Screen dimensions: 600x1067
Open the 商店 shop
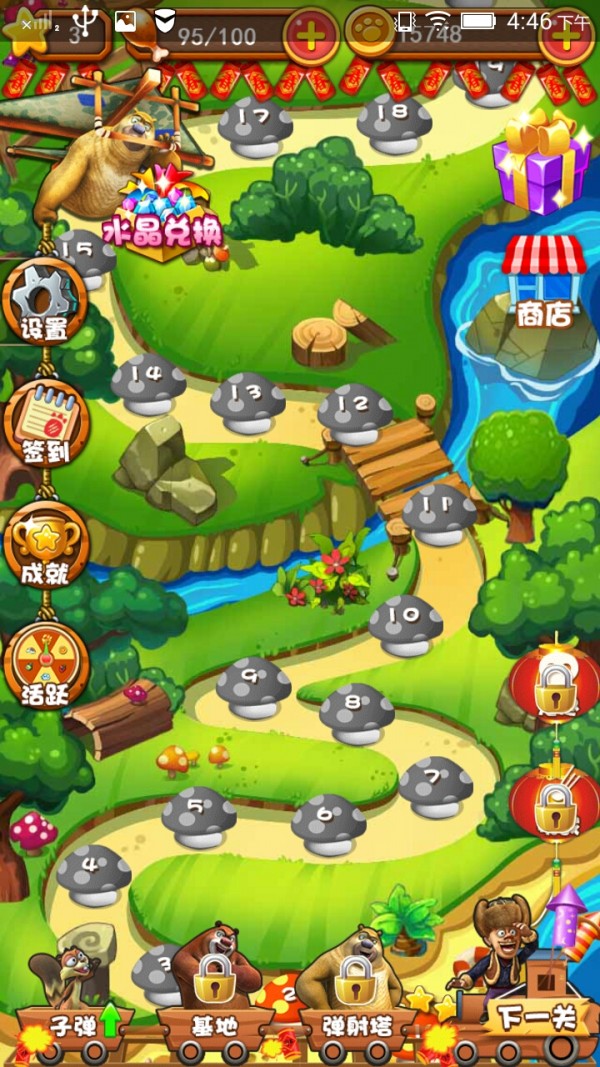543,283
